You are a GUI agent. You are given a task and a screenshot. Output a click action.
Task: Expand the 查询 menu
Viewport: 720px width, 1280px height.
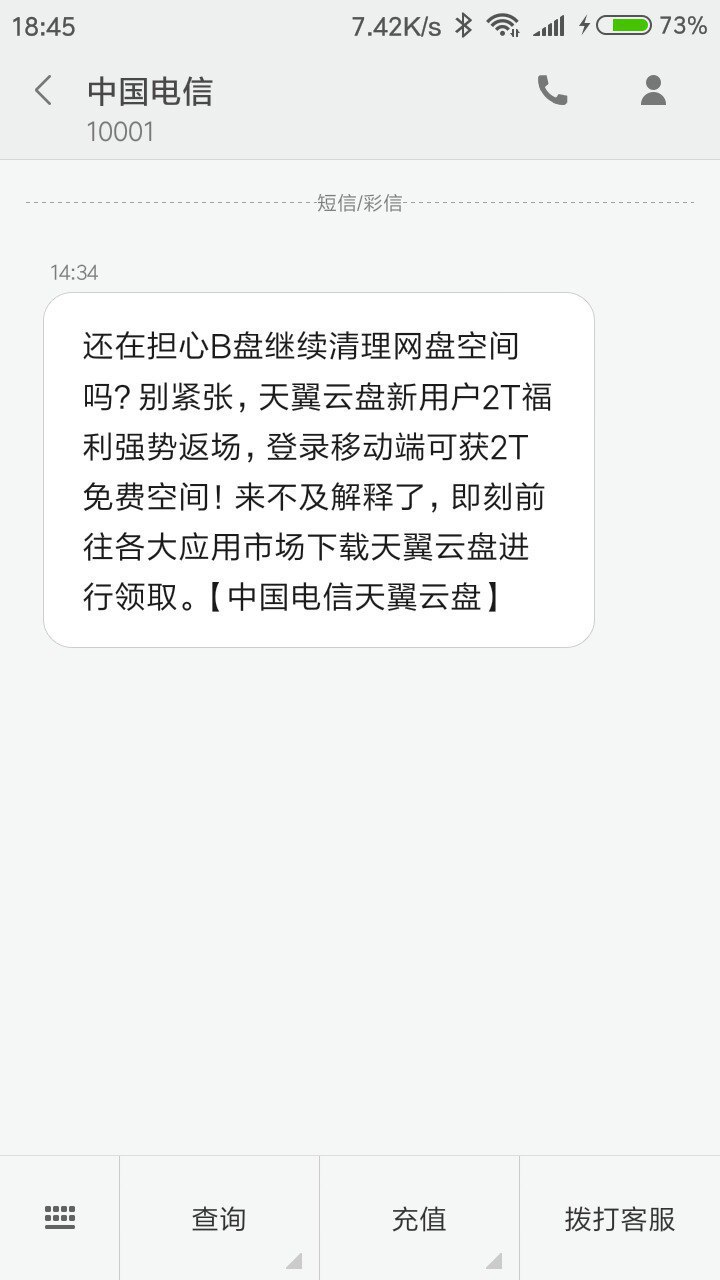(219, 1218)
